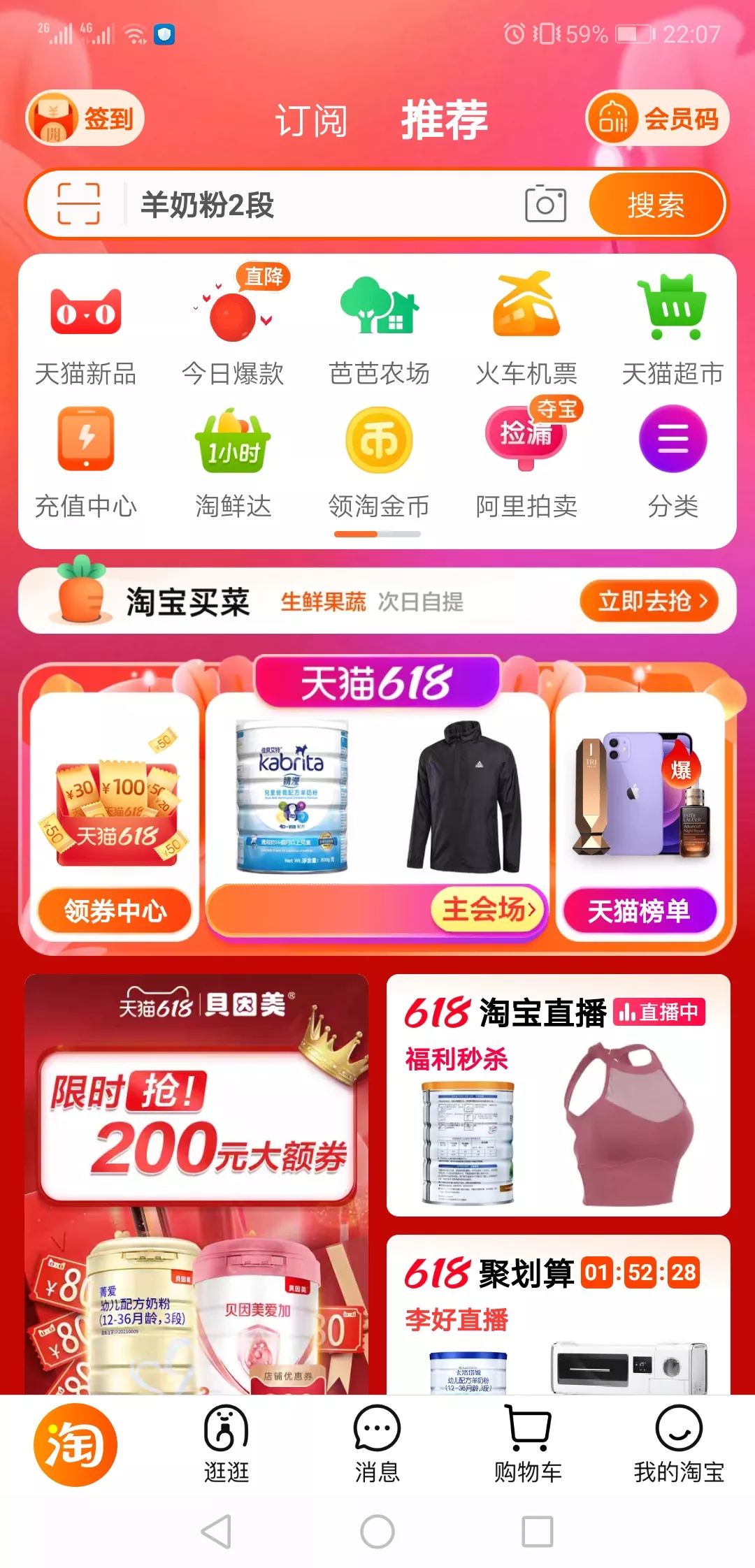Open the 天猫榜单 ranking
This screenshot has width=755, height=1568.
coord(639,910)
